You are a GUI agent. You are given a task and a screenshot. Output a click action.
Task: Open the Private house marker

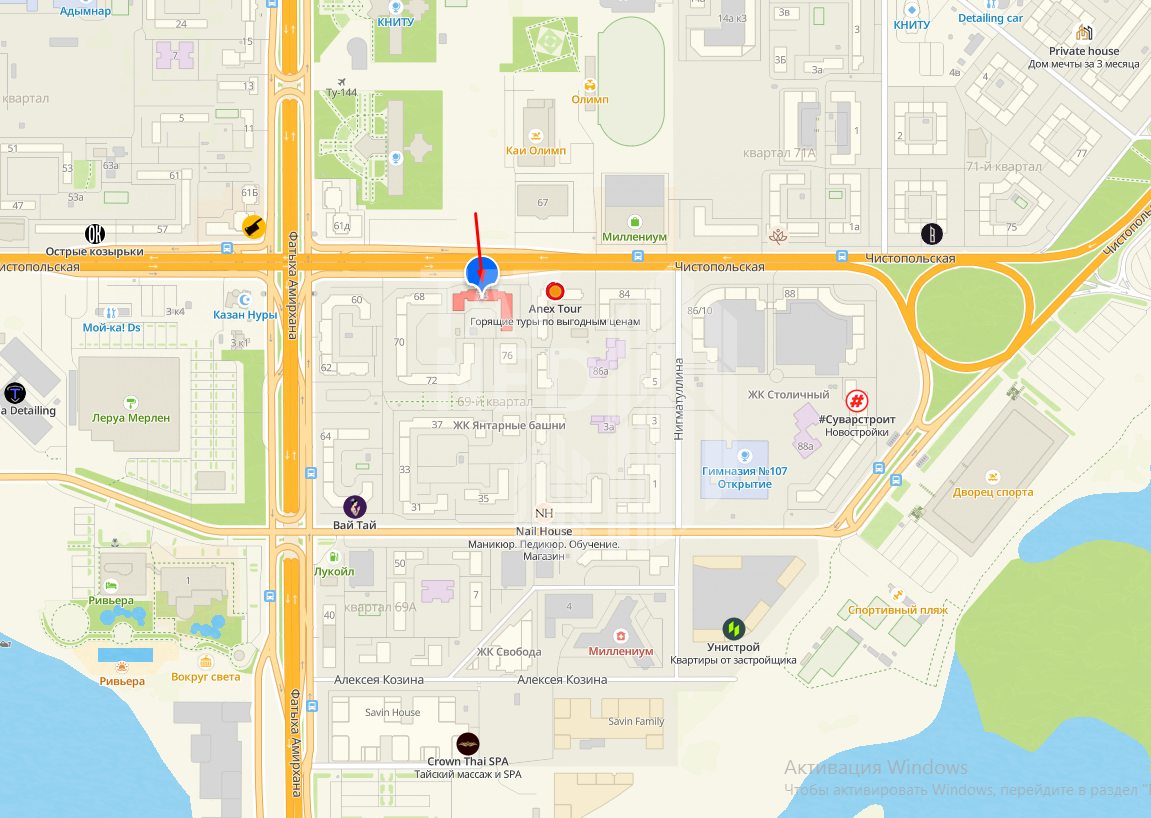point(1083,33)
